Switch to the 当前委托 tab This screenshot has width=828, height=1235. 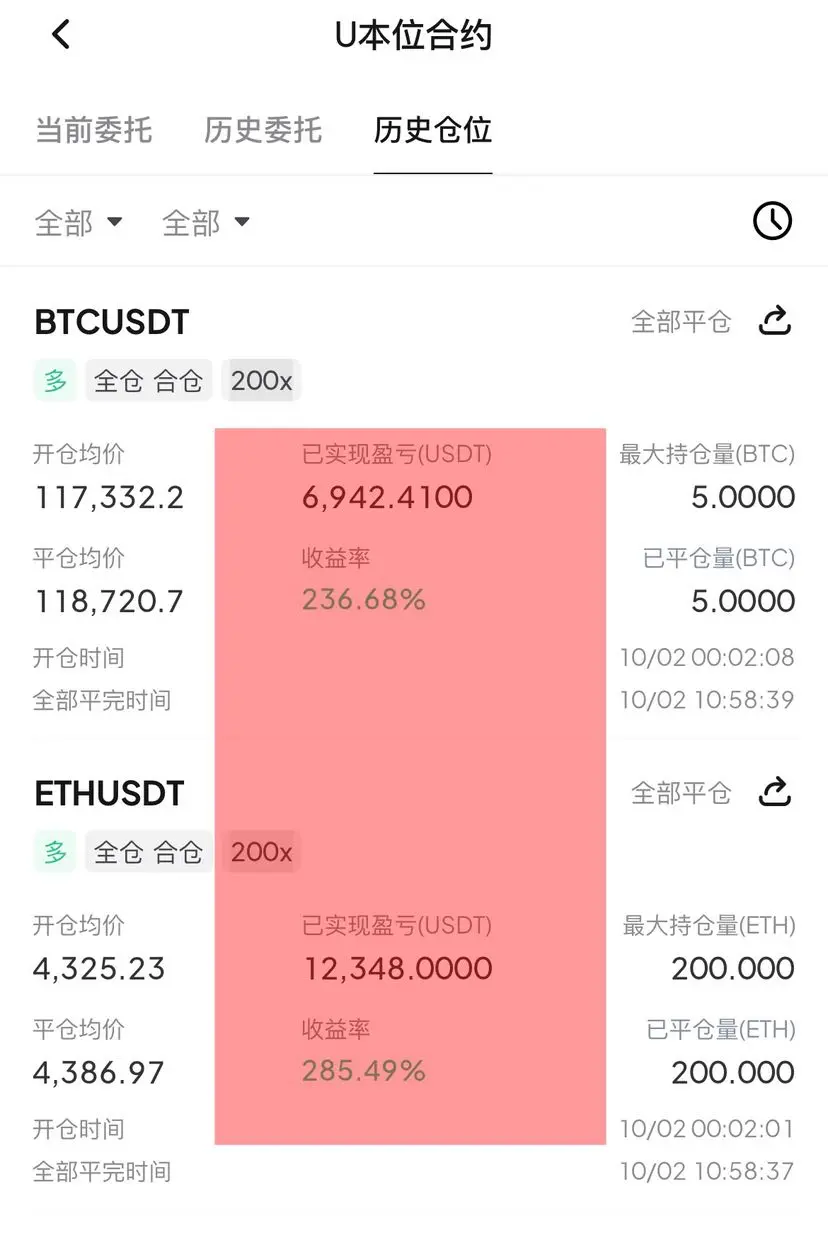click(x=93, y=130)
